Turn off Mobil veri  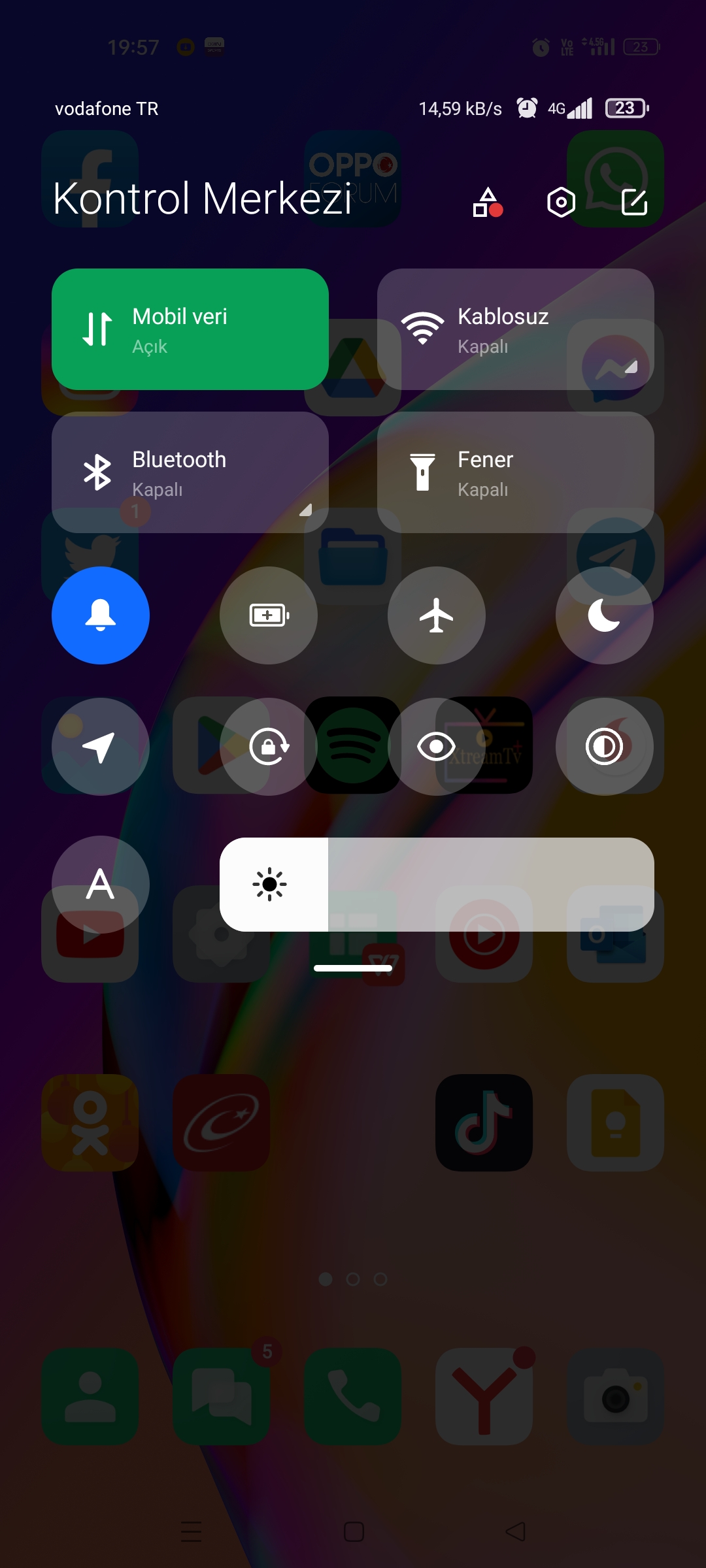click(190, 329)
